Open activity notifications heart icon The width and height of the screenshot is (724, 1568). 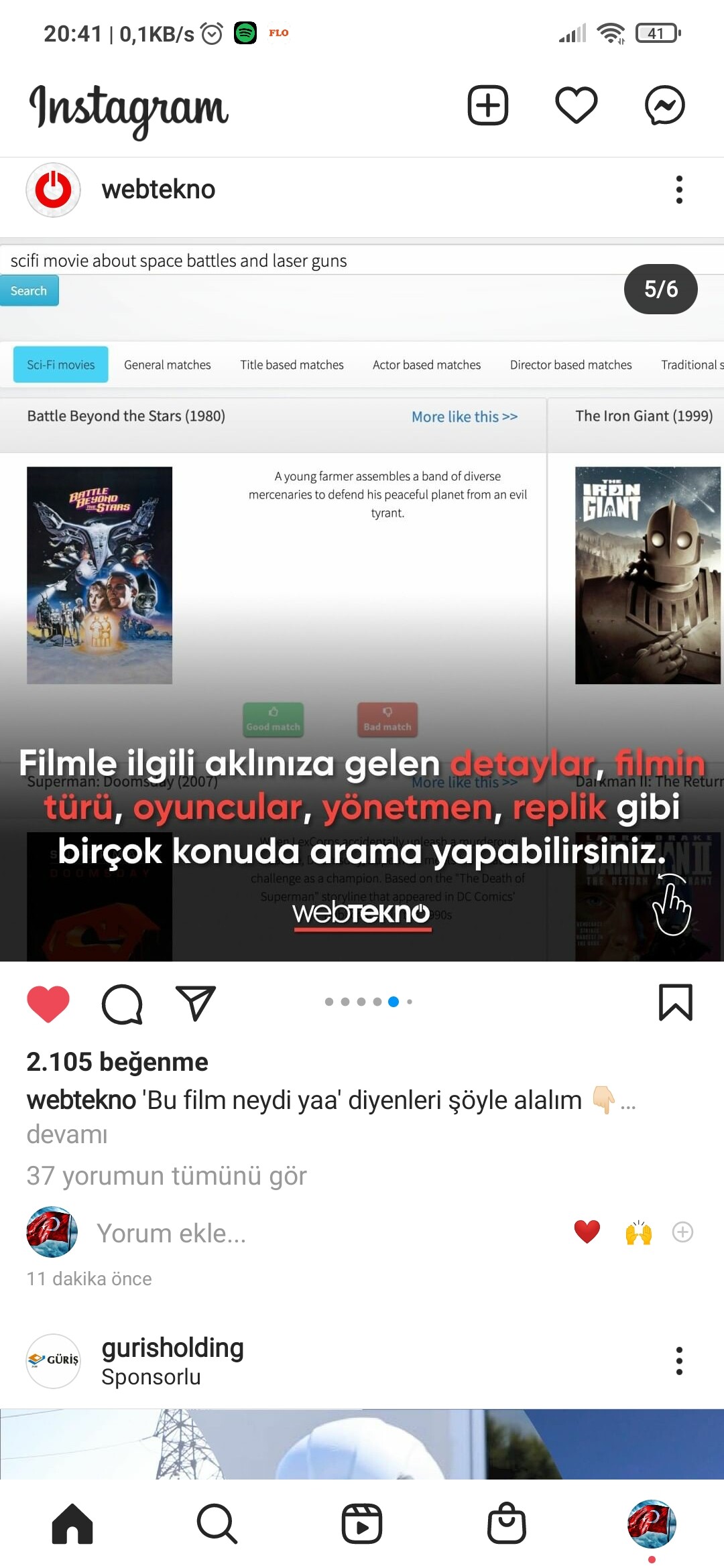click(x=576, y=105)
